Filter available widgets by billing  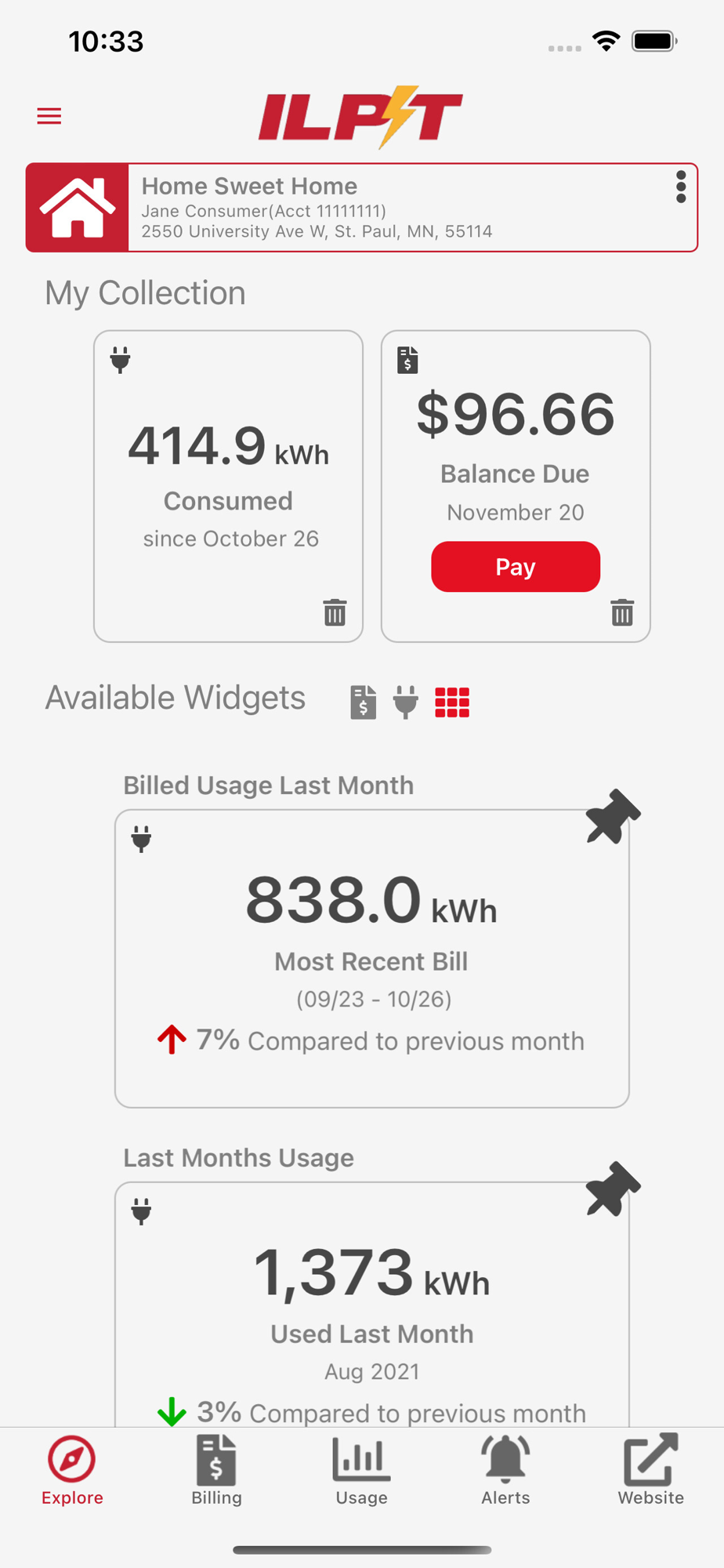click(363, 702)
